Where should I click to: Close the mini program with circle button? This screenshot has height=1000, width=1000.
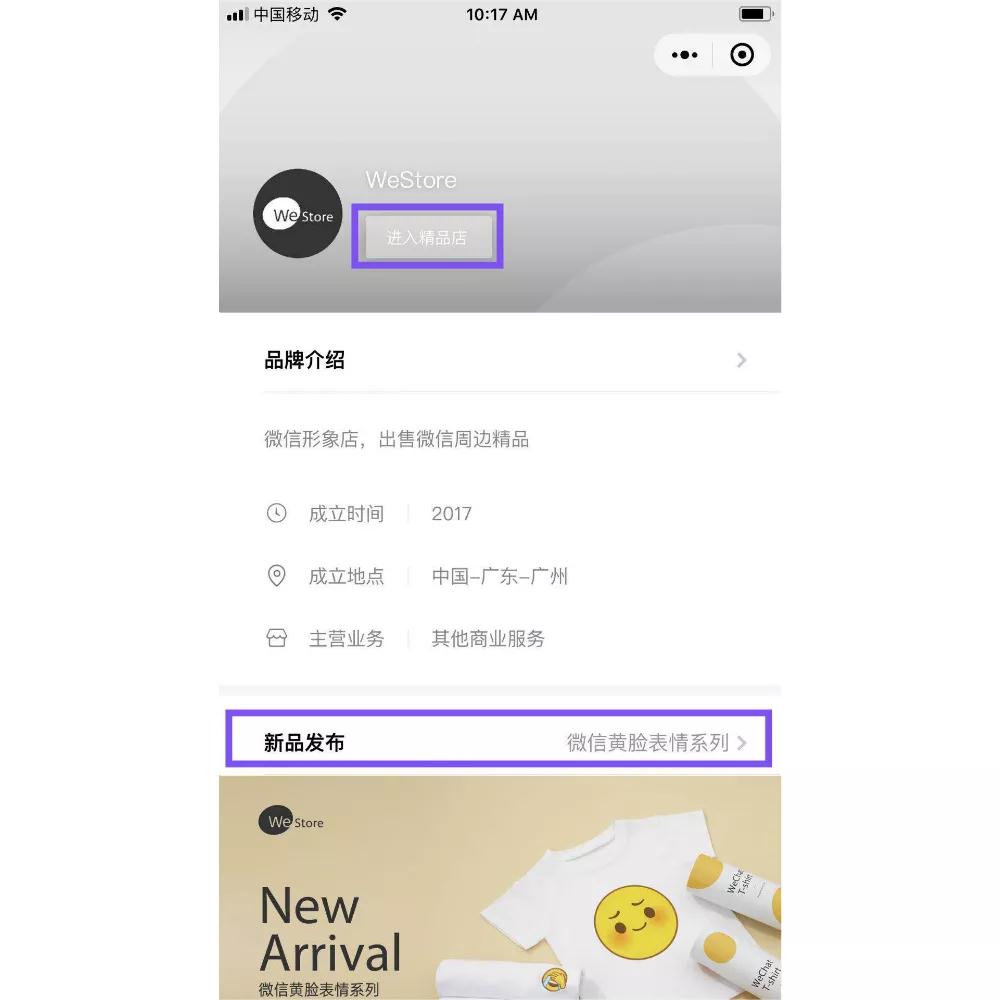(x=742, y=55)
